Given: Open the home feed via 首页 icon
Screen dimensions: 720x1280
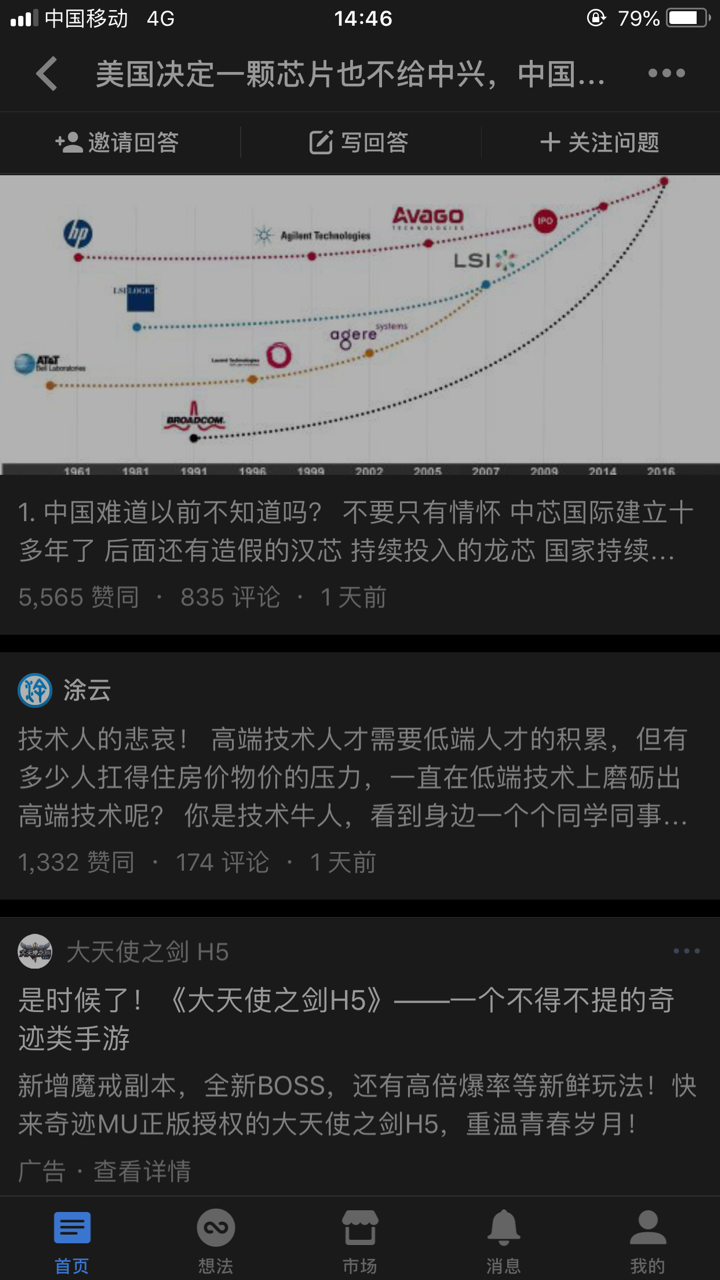Looking at the screenshot, I should pos(70,1229).
